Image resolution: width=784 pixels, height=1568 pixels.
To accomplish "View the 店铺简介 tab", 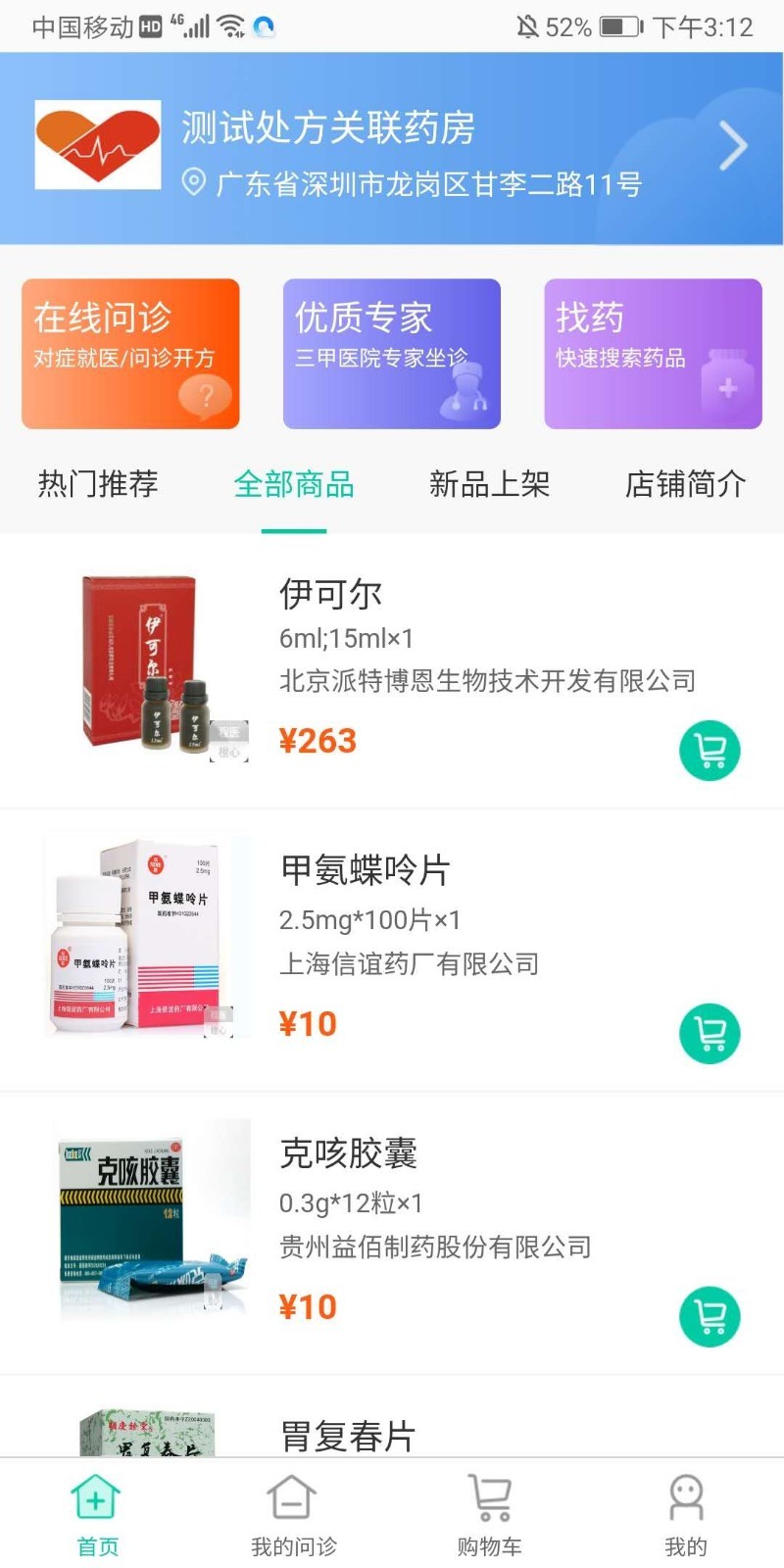I will [685, 484].
